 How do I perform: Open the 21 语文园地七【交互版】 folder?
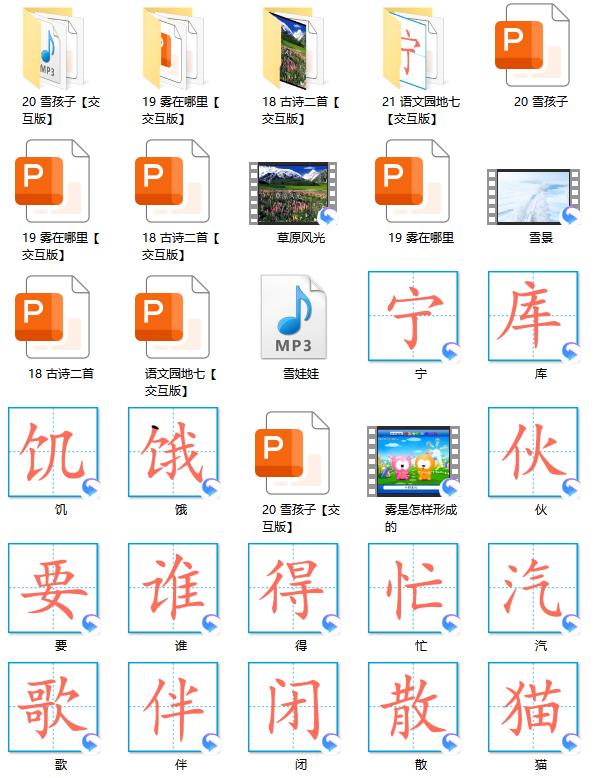[x=420, y=47]
